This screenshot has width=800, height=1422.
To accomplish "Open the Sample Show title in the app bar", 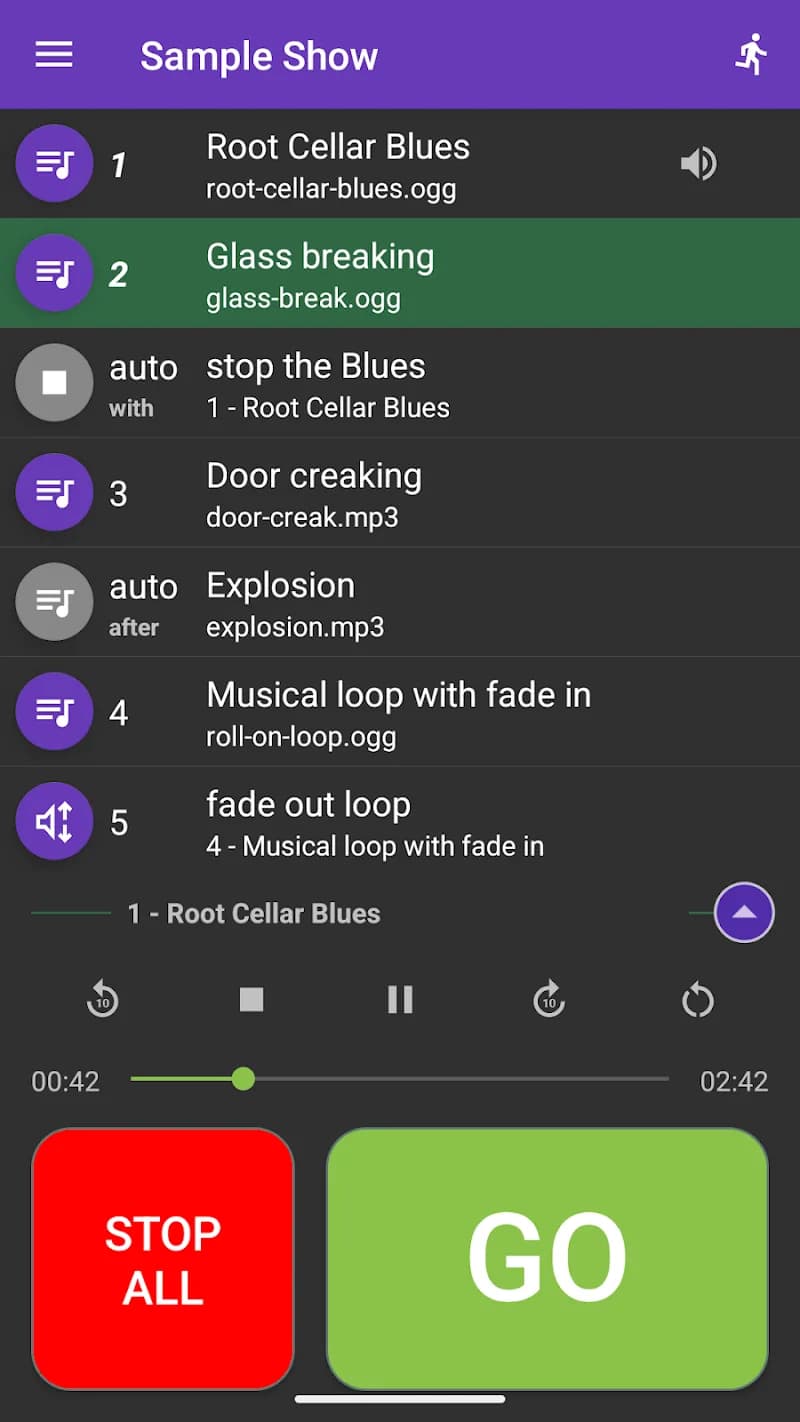I will 259,56.
